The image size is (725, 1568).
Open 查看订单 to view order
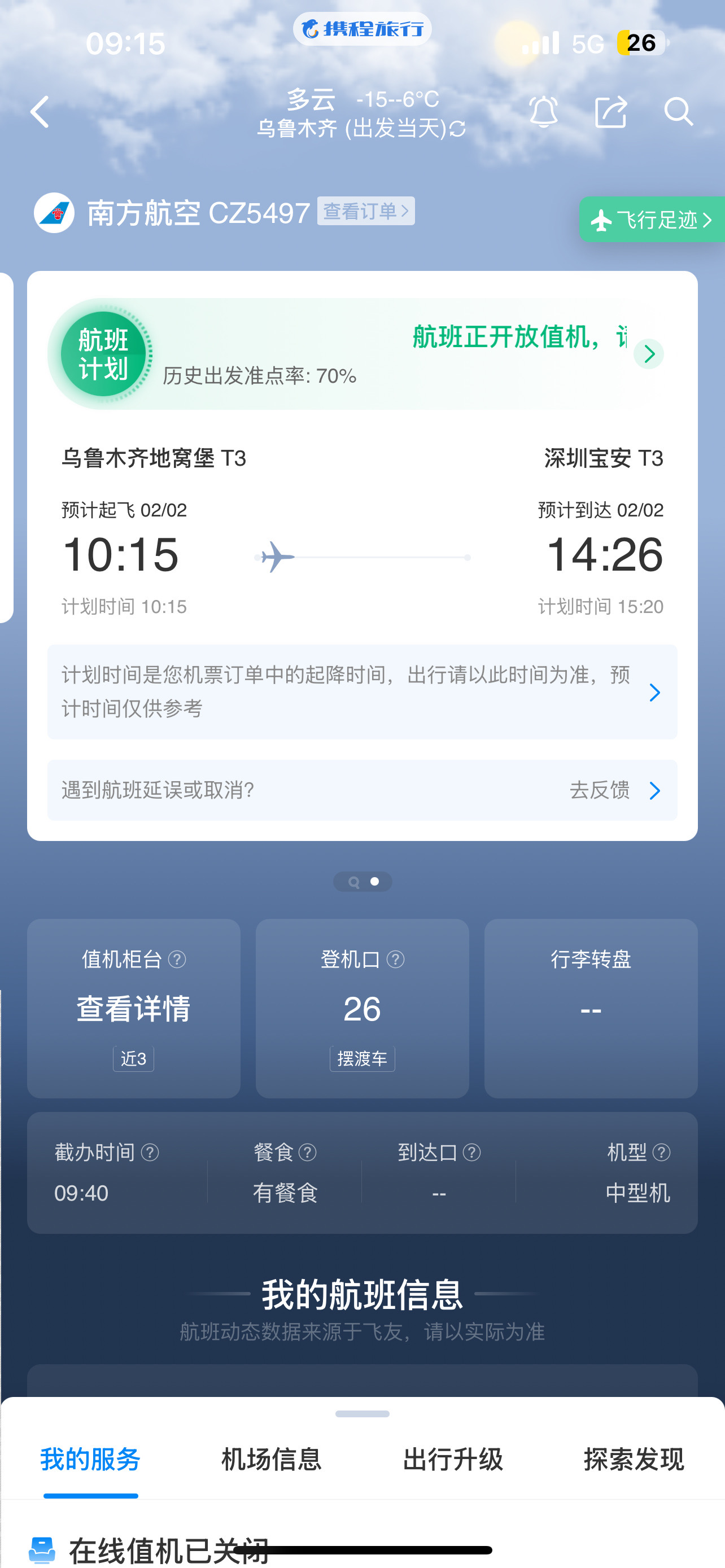(366, 211)
